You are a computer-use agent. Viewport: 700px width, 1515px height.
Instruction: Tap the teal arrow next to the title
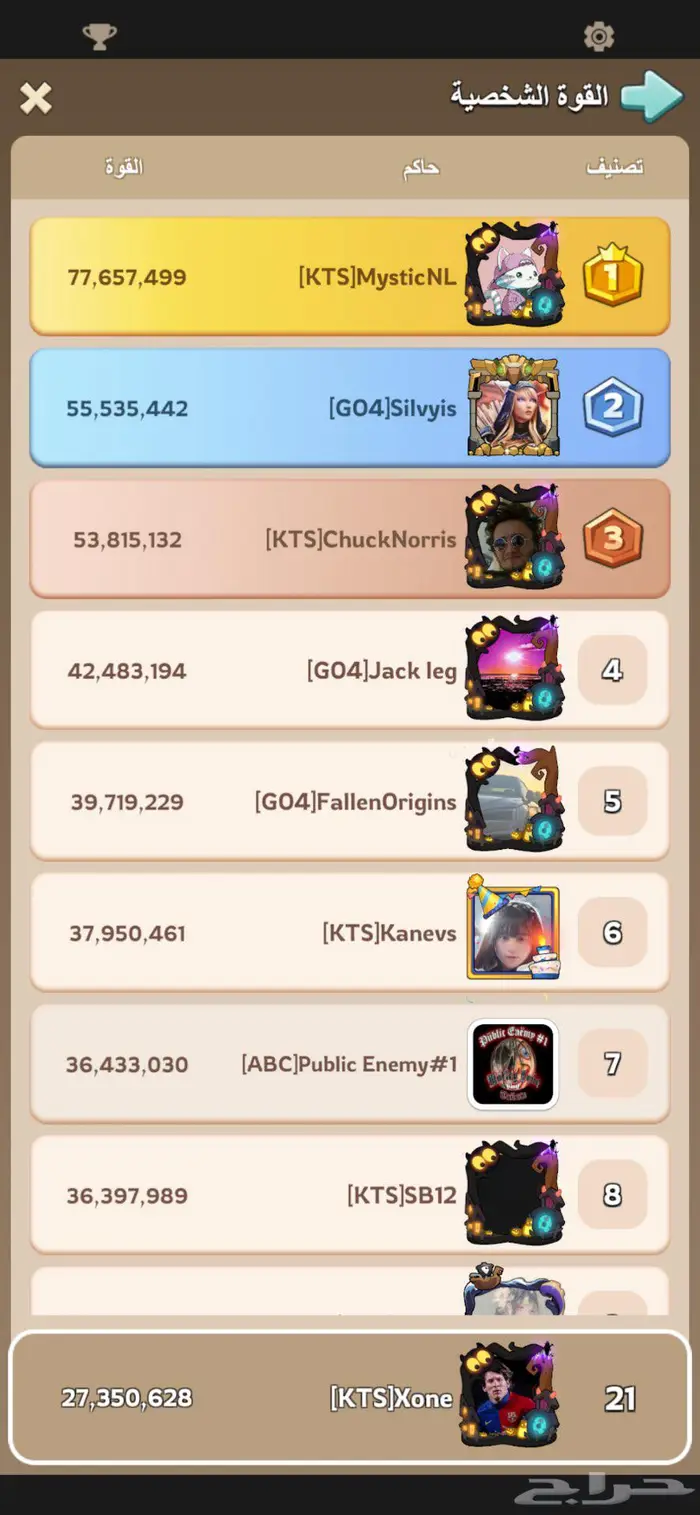652,97
